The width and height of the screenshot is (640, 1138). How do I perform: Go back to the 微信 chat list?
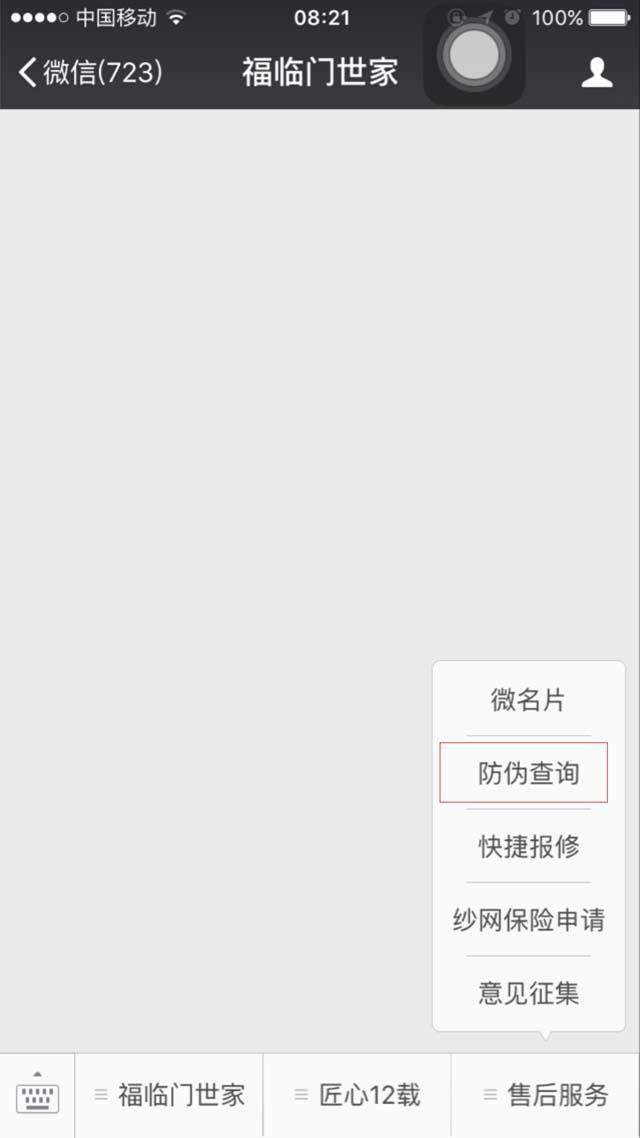tap(88, 72)
